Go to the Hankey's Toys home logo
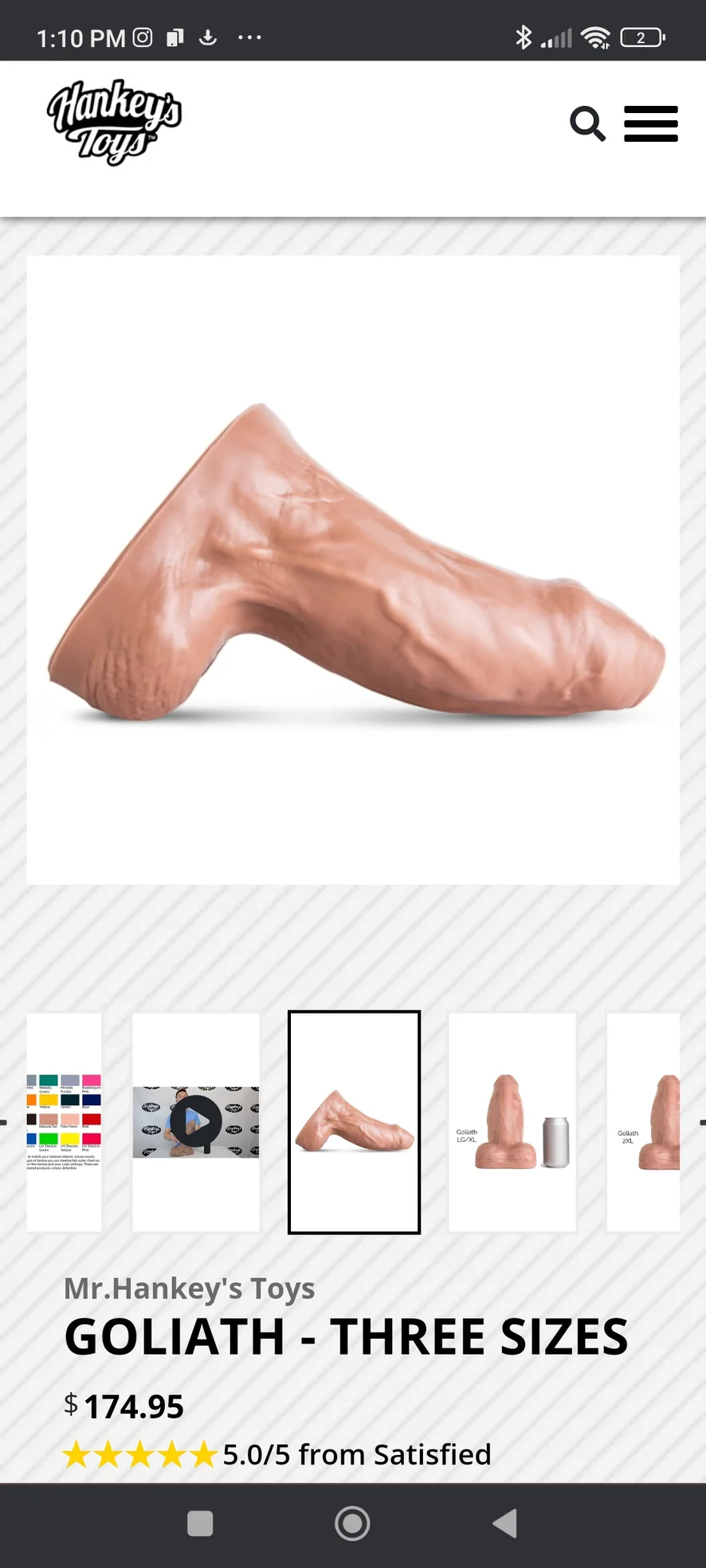Image resolution: width=706 pixels, height=1568 pixels. click(x=115, y=121)
